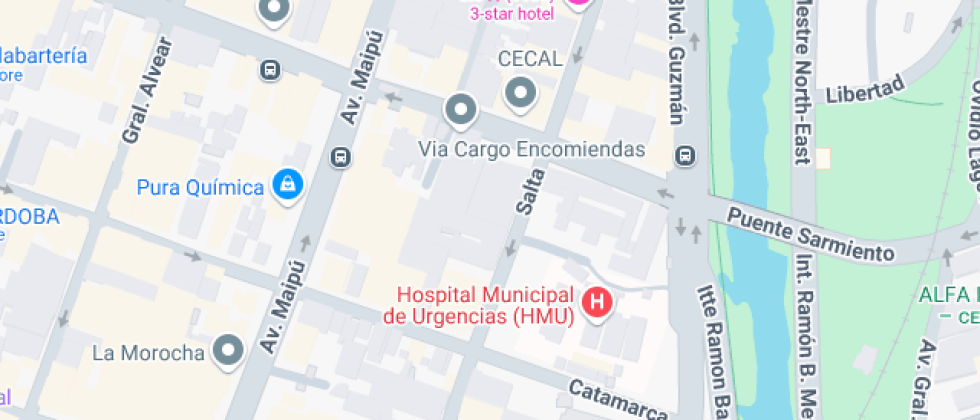Screen dimensions: 980x420
Task: Open Hospital Municipal de Urgencias marker
Action: (x=598, y=302)
